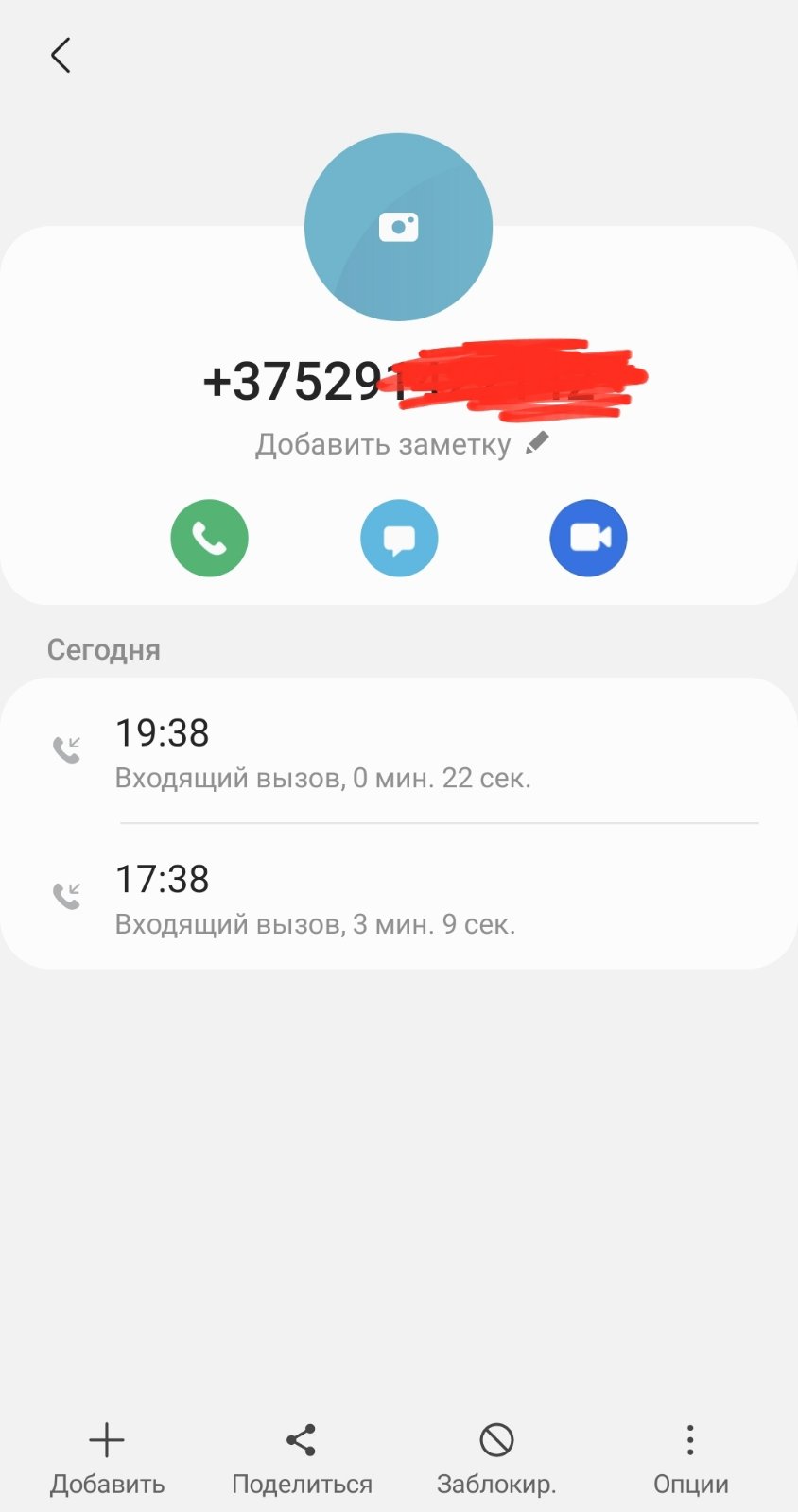The height and width of the screenshot is (1512, 798).
Task: Open the 17:38 incoming call entry
Action: (x=399, y=899)
